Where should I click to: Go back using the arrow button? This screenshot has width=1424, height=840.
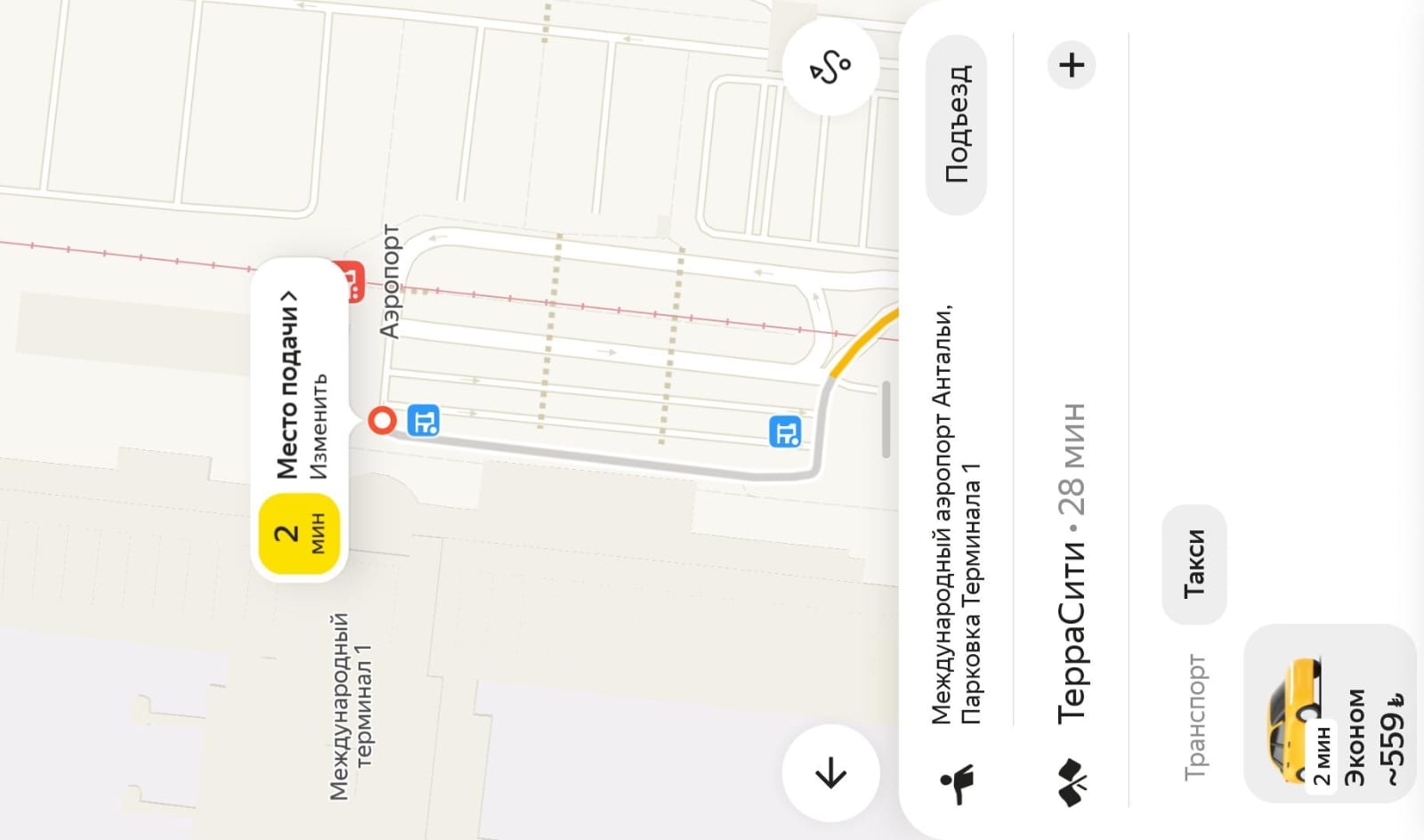[830, 772]
